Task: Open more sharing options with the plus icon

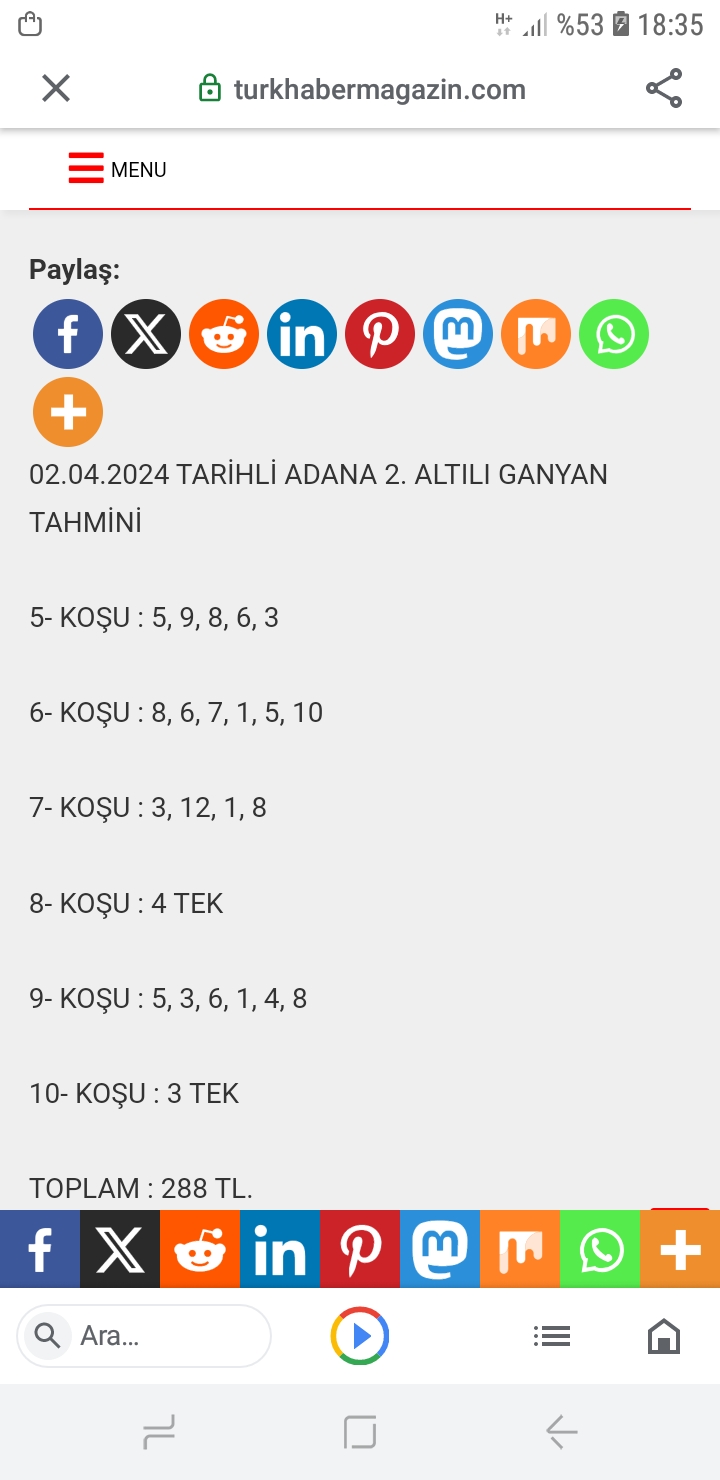Action: point(67,411)
